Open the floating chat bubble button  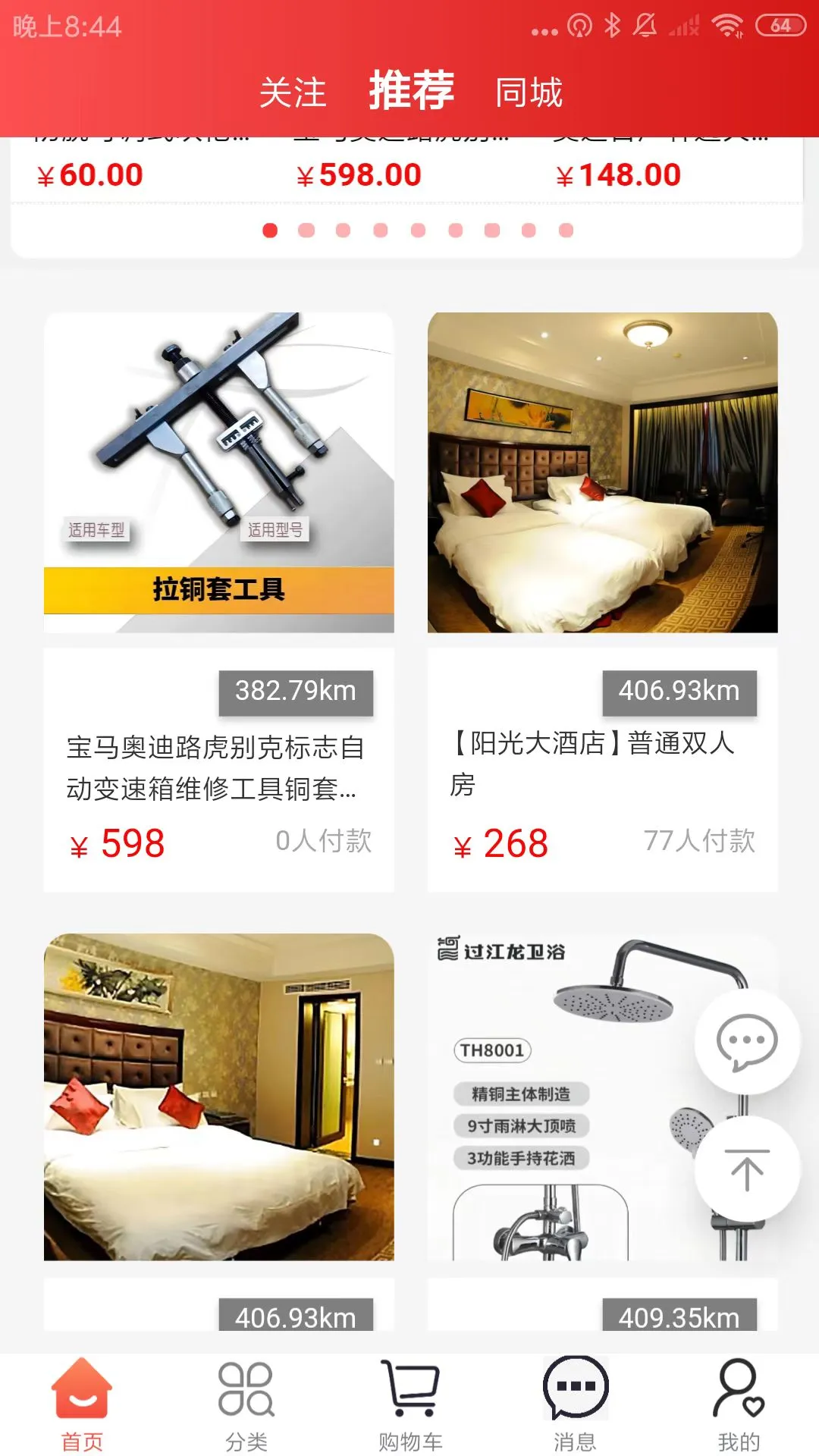746,1041
